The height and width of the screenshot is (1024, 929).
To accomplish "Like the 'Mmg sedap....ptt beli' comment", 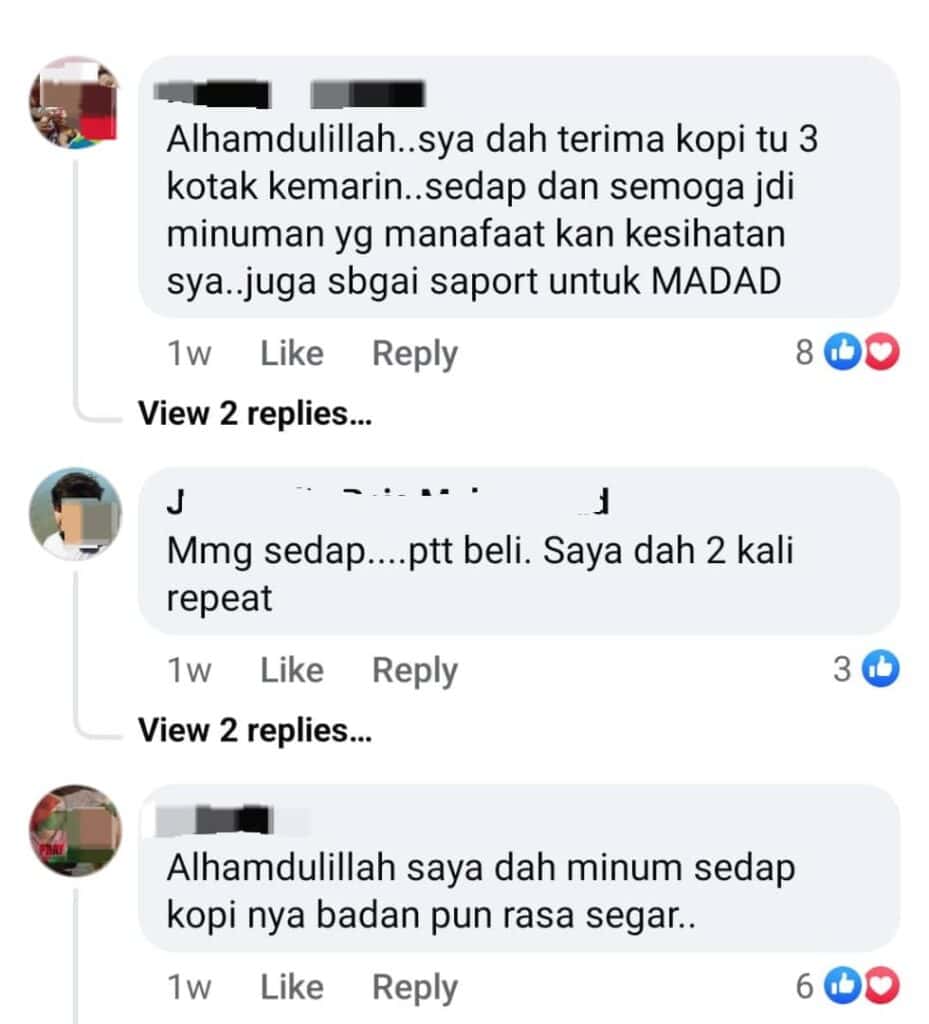I will [x=291, y=670].
